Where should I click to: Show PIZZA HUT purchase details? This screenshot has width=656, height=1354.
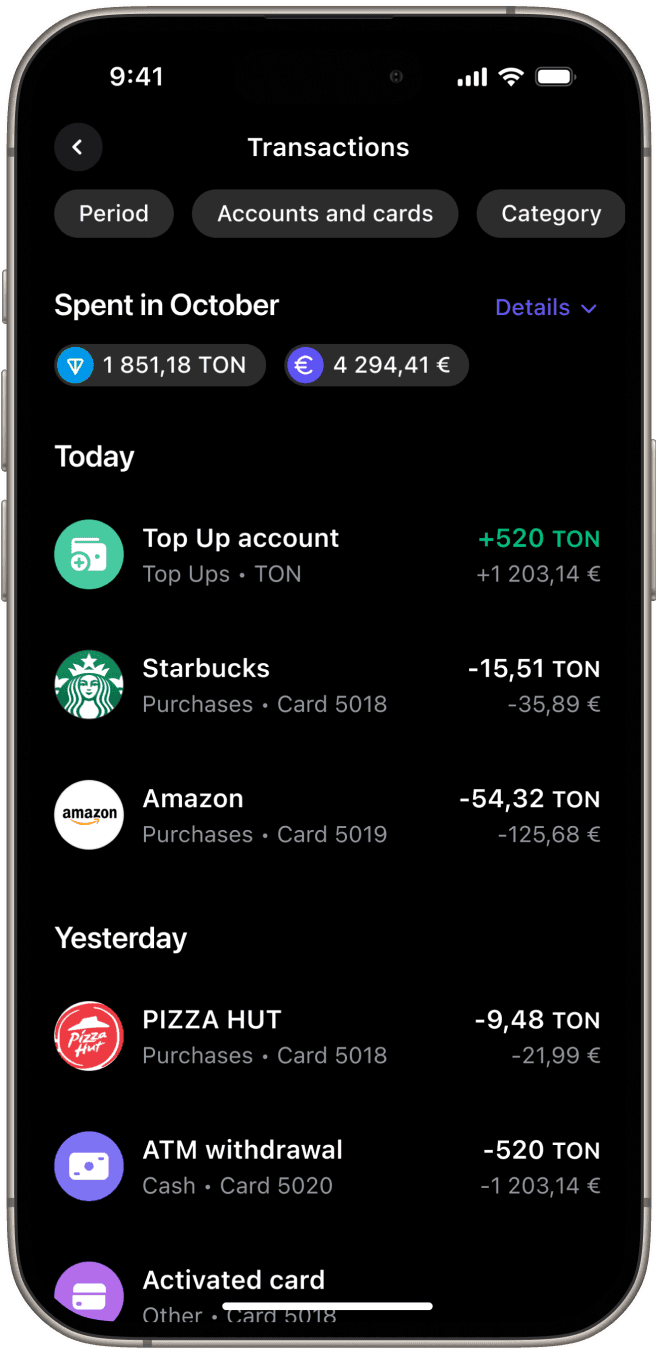[327, 1036]
